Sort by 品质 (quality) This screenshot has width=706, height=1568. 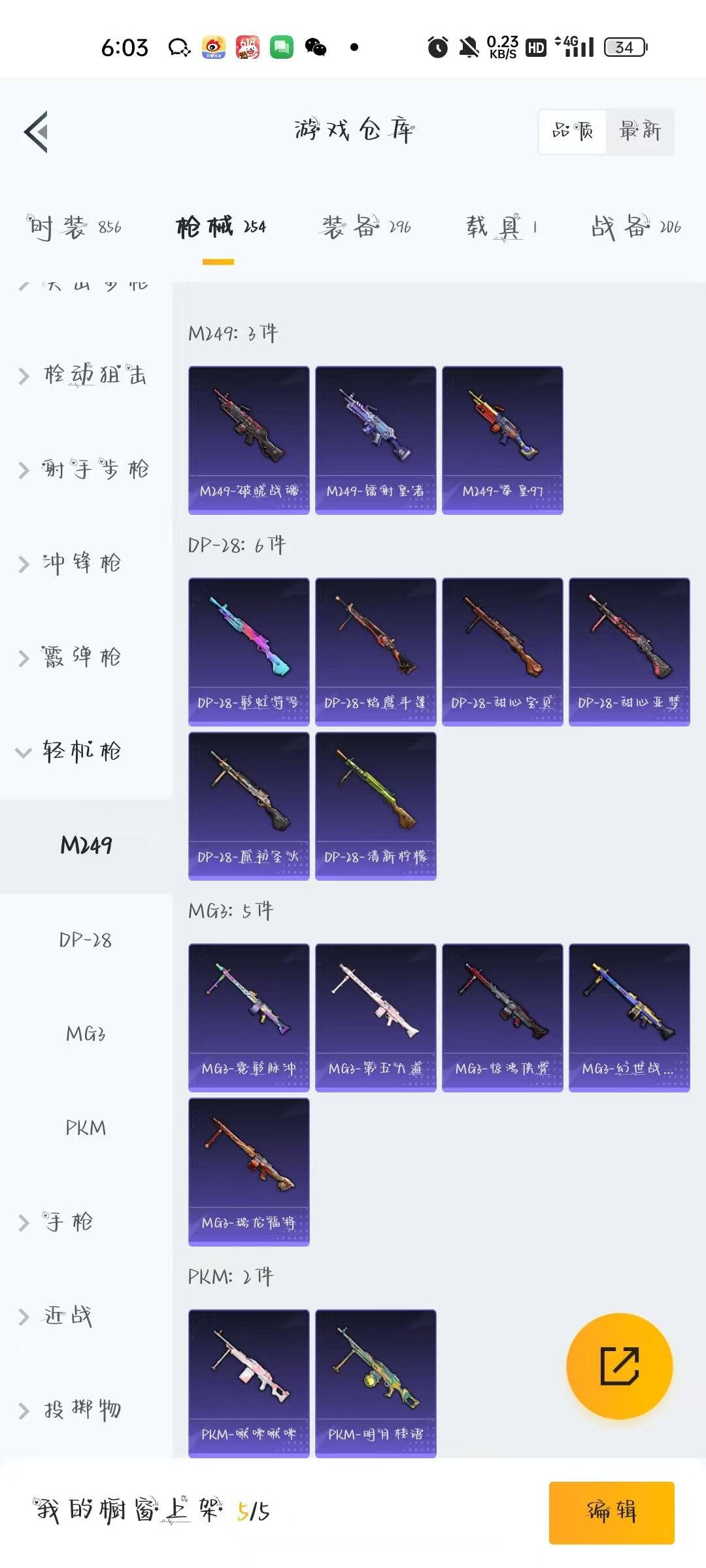pos(573,131)
